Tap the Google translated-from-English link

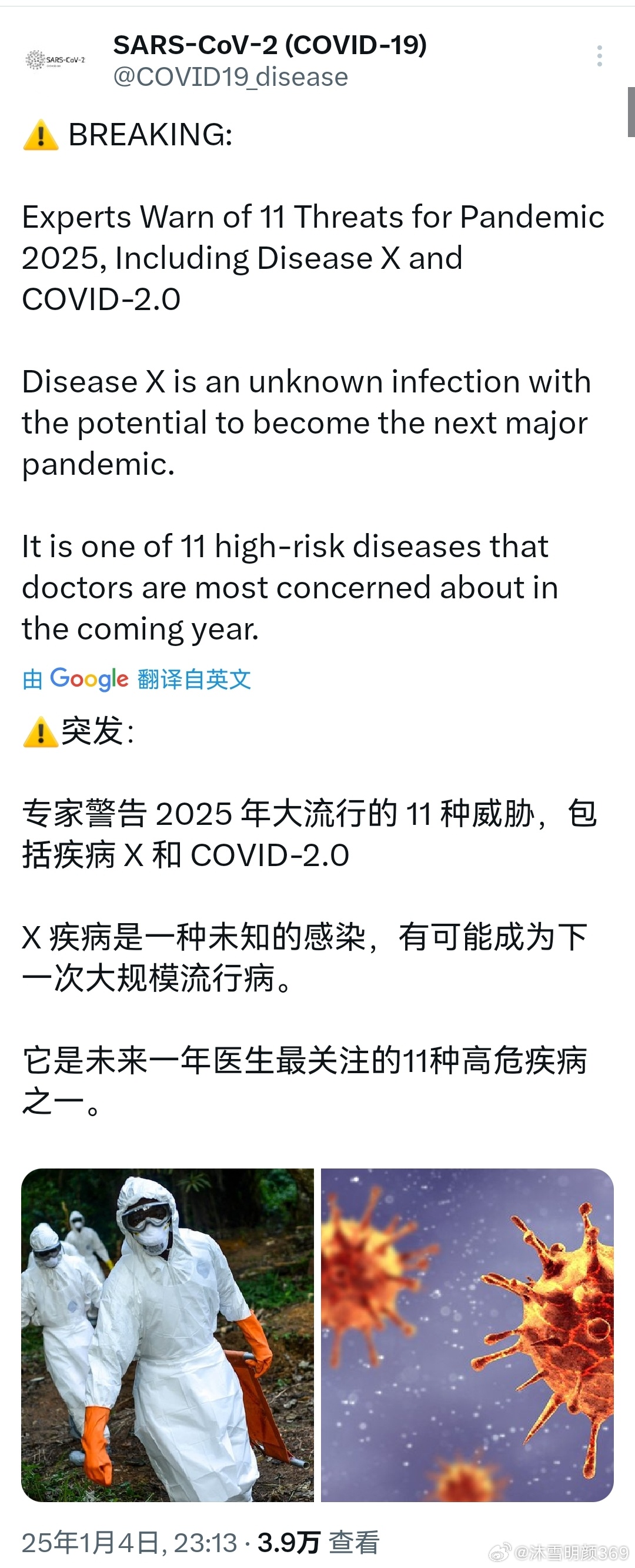pos(137,679)
